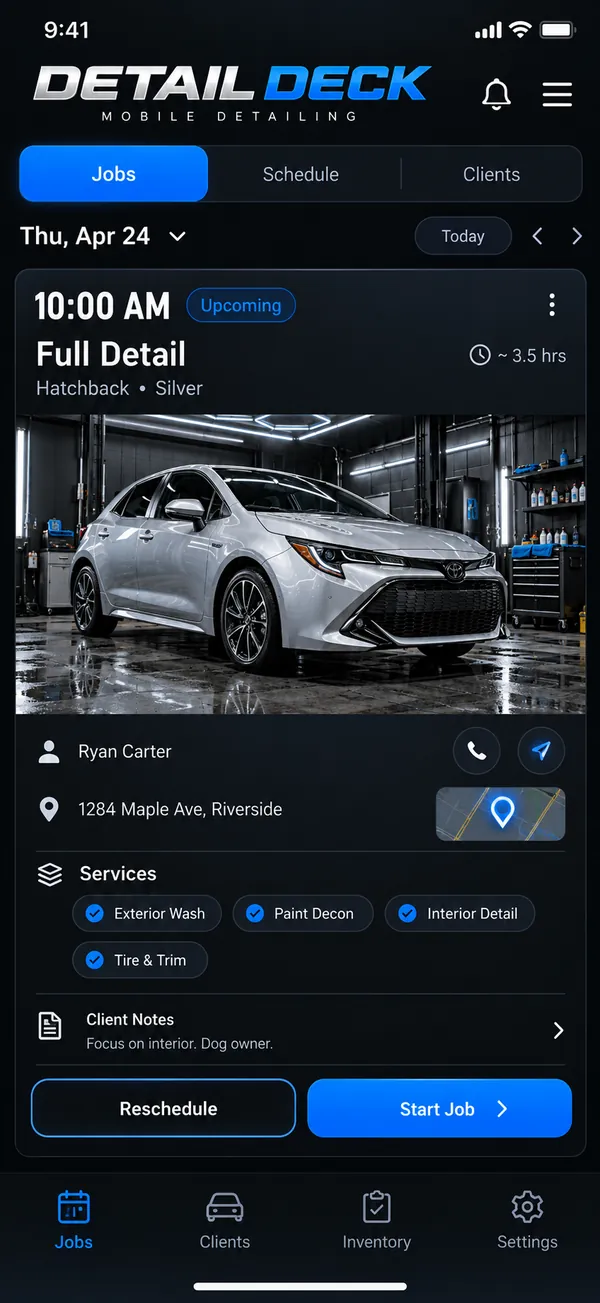Switch to the Clients top tab
600x1303 pixels.
[491, 174]
